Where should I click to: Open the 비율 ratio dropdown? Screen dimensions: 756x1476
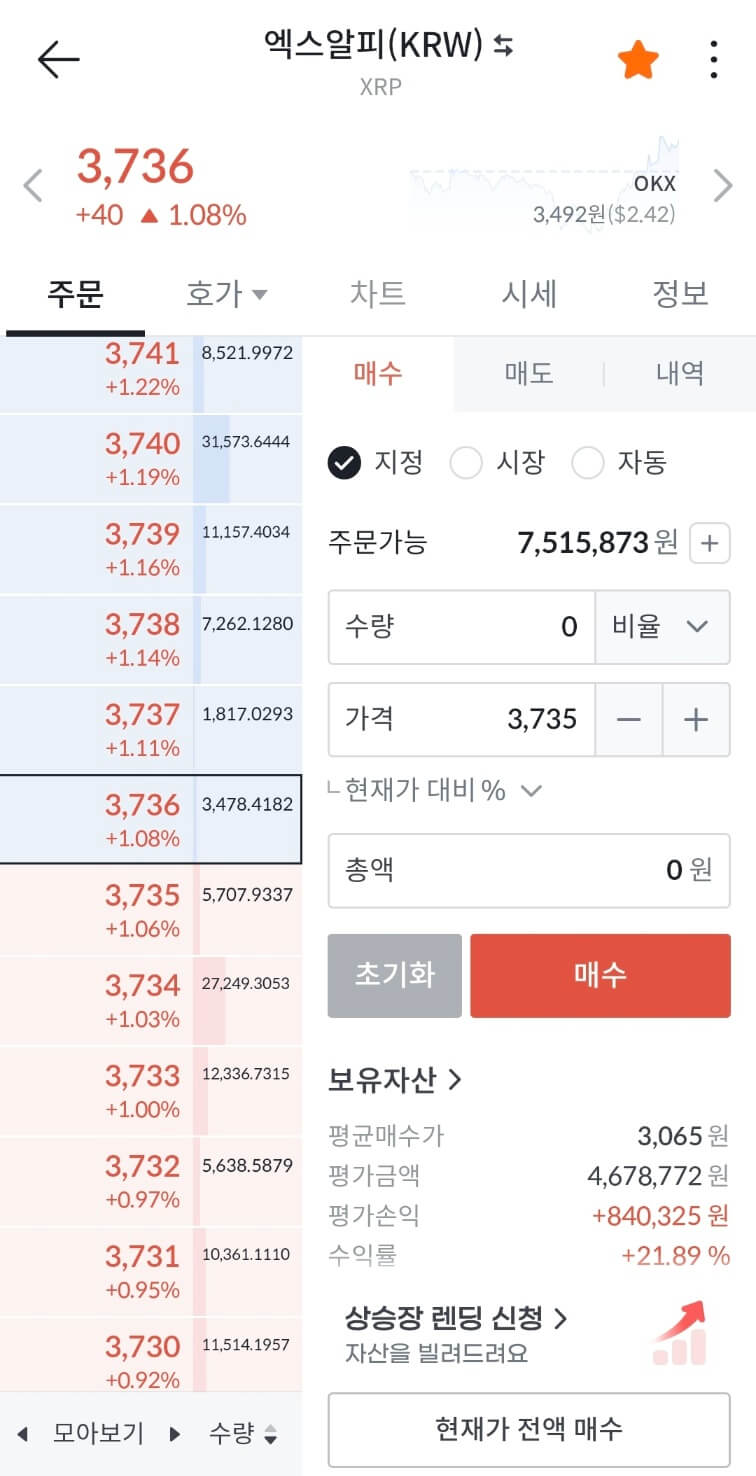coord(663,626)
